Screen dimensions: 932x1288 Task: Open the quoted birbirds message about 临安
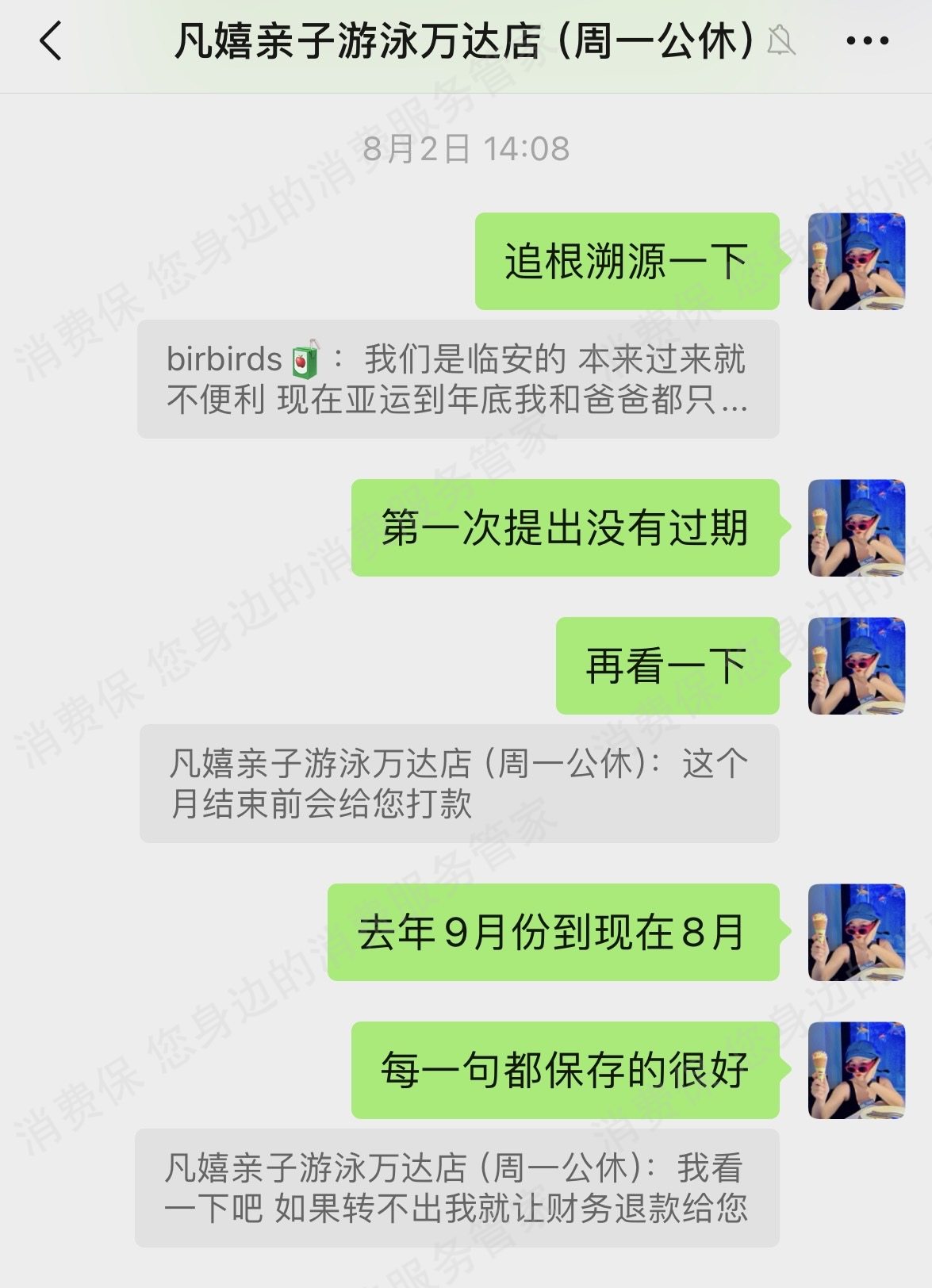[x=458, y=379]
